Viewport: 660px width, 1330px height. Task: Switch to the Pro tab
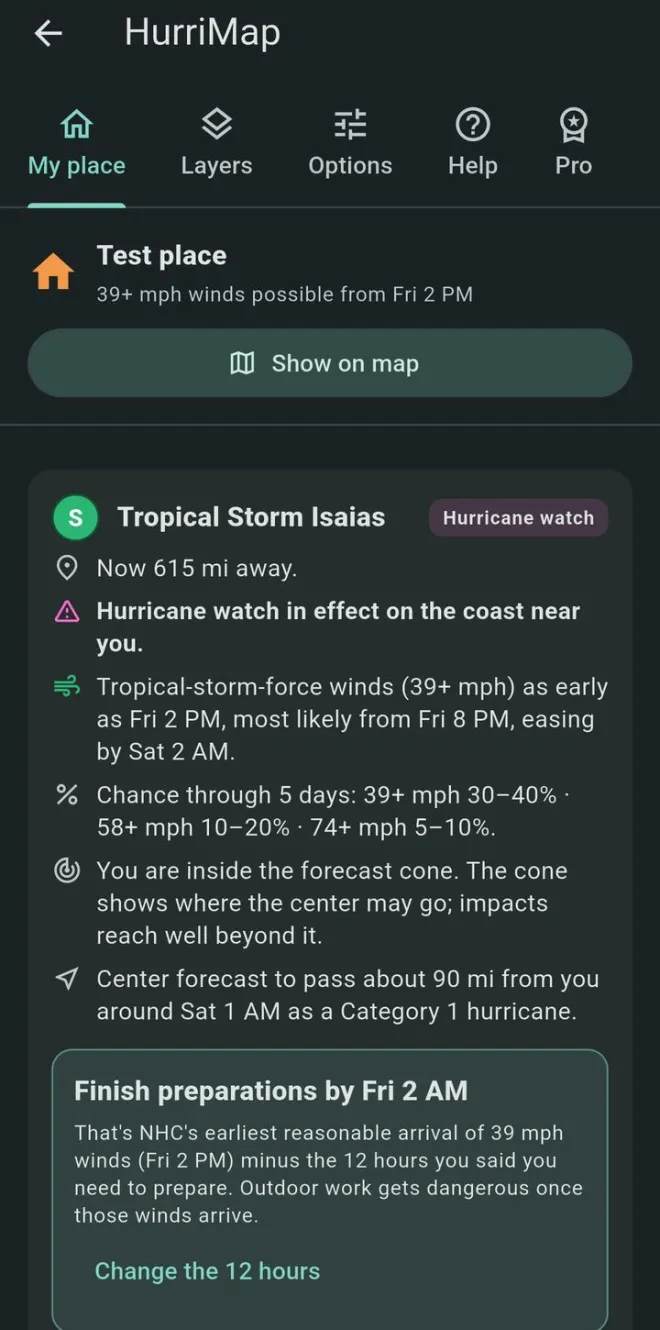pos(573,145)
